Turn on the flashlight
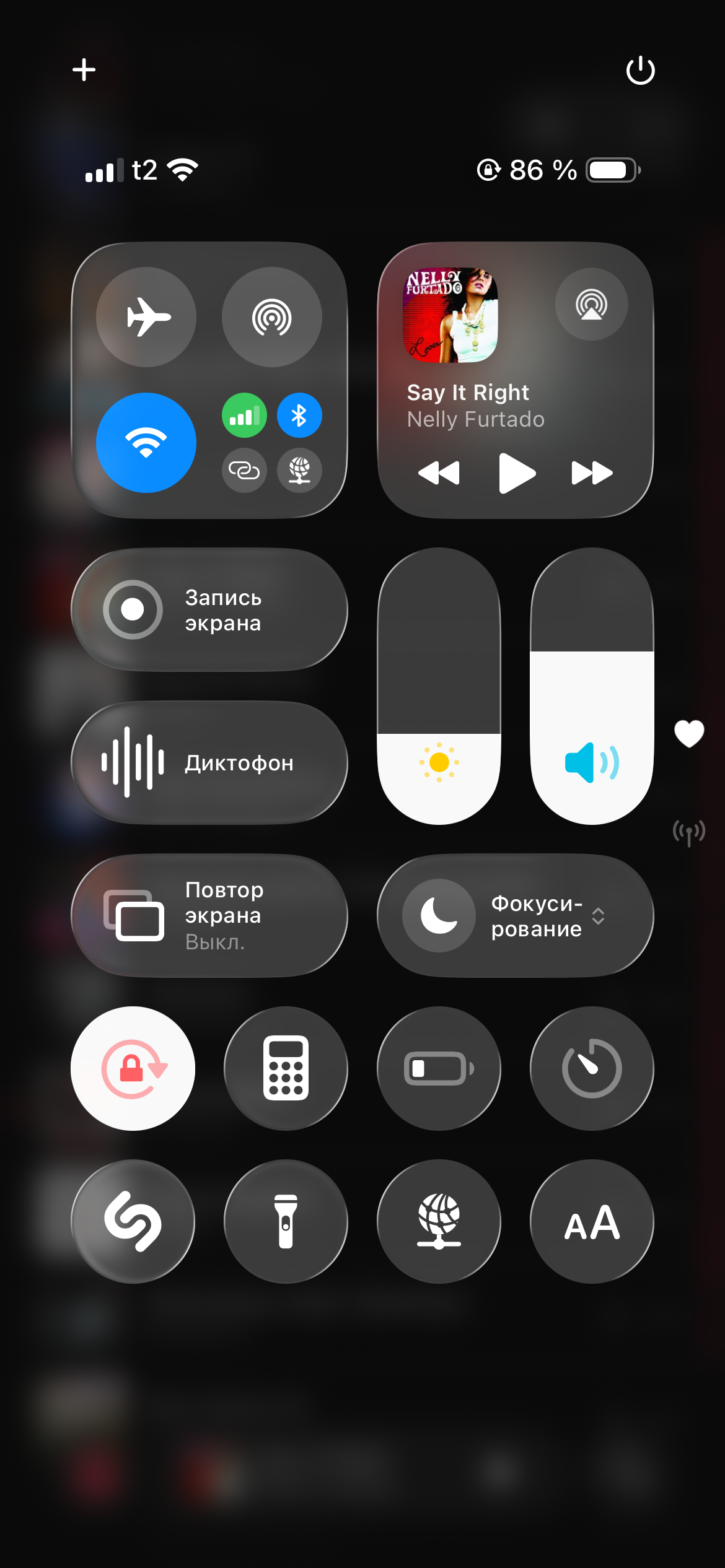725x1568 pixels. 286,1221
